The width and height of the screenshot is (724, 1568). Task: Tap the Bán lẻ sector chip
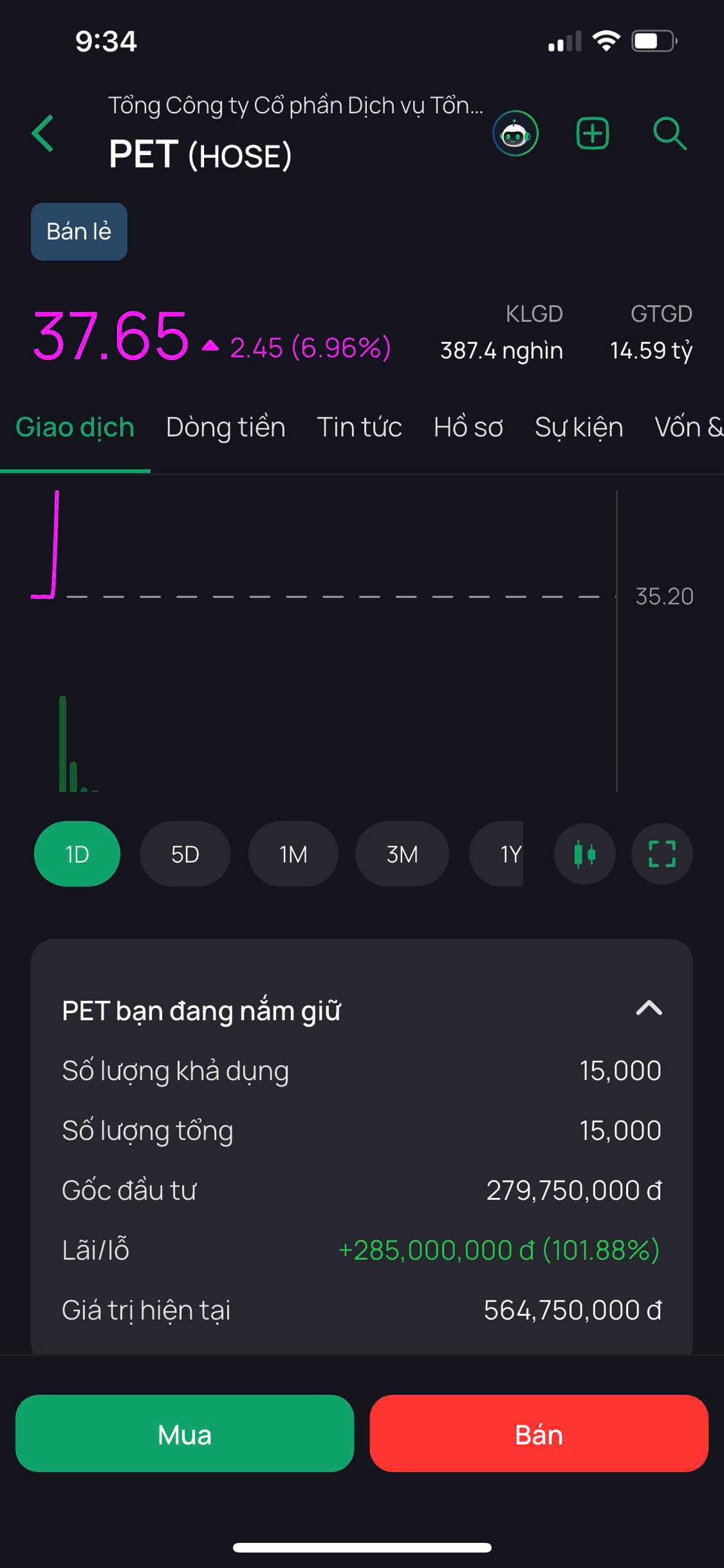pos(79,232)
